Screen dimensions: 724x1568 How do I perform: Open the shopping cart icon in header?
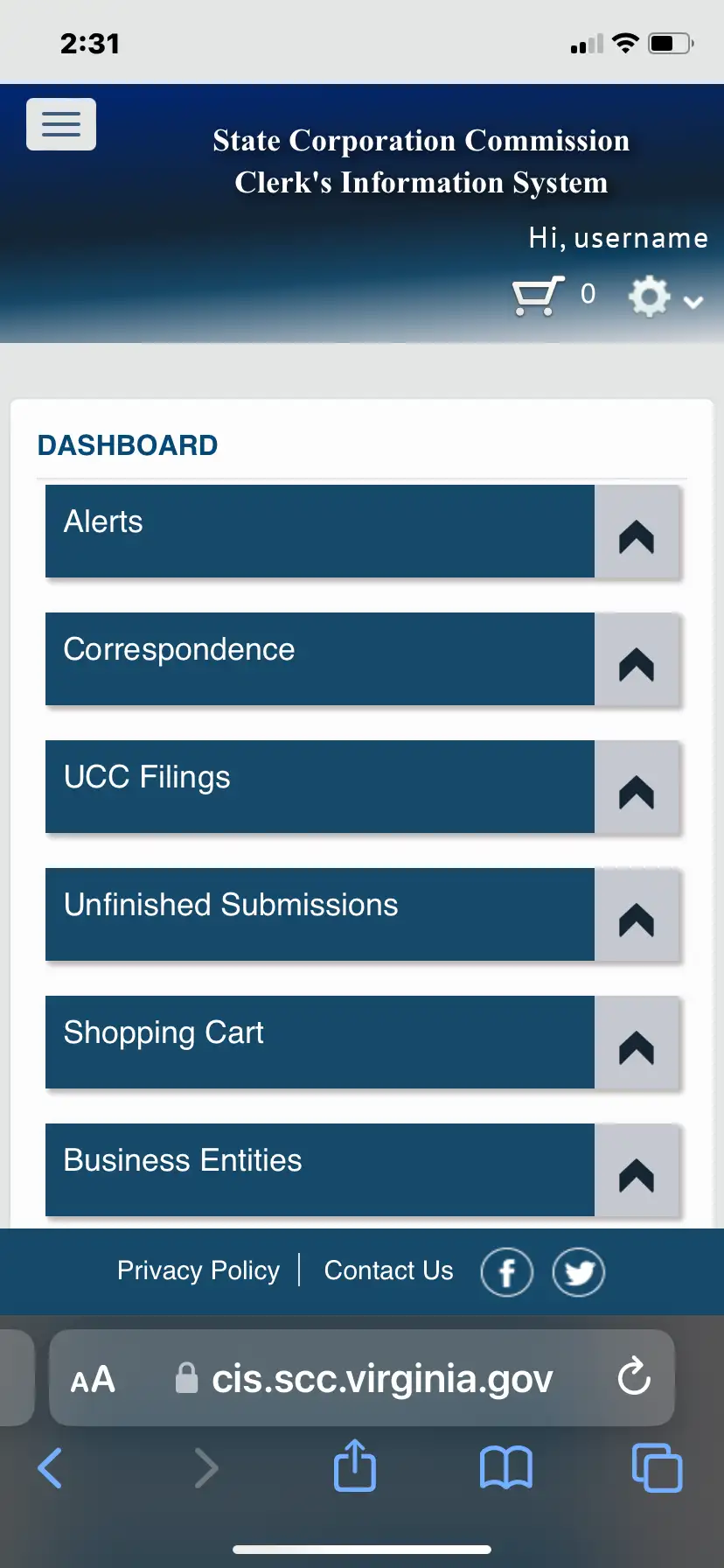537,295
